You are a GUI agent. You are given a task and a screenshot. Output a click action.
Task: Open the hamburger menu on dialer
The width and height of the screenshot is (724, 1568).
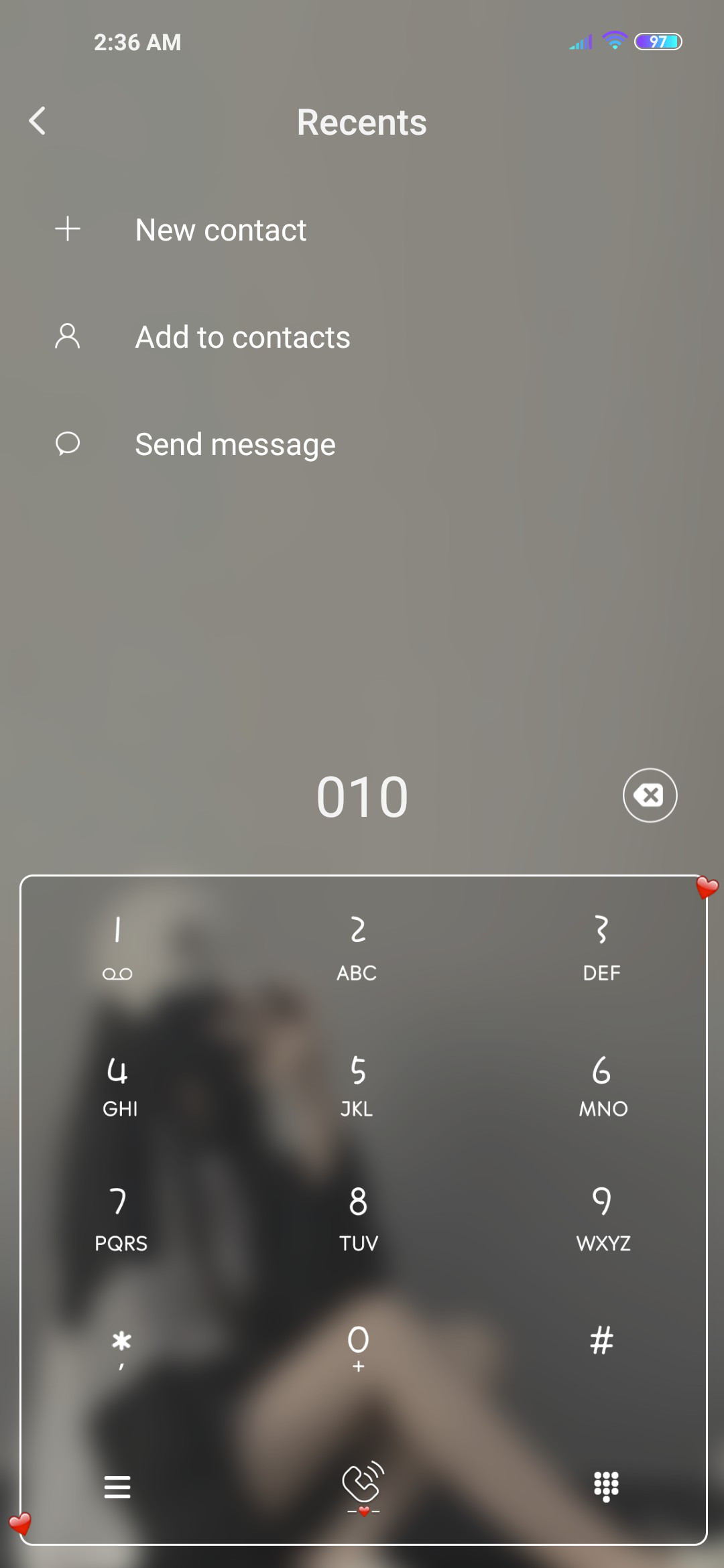(117, 1486)
